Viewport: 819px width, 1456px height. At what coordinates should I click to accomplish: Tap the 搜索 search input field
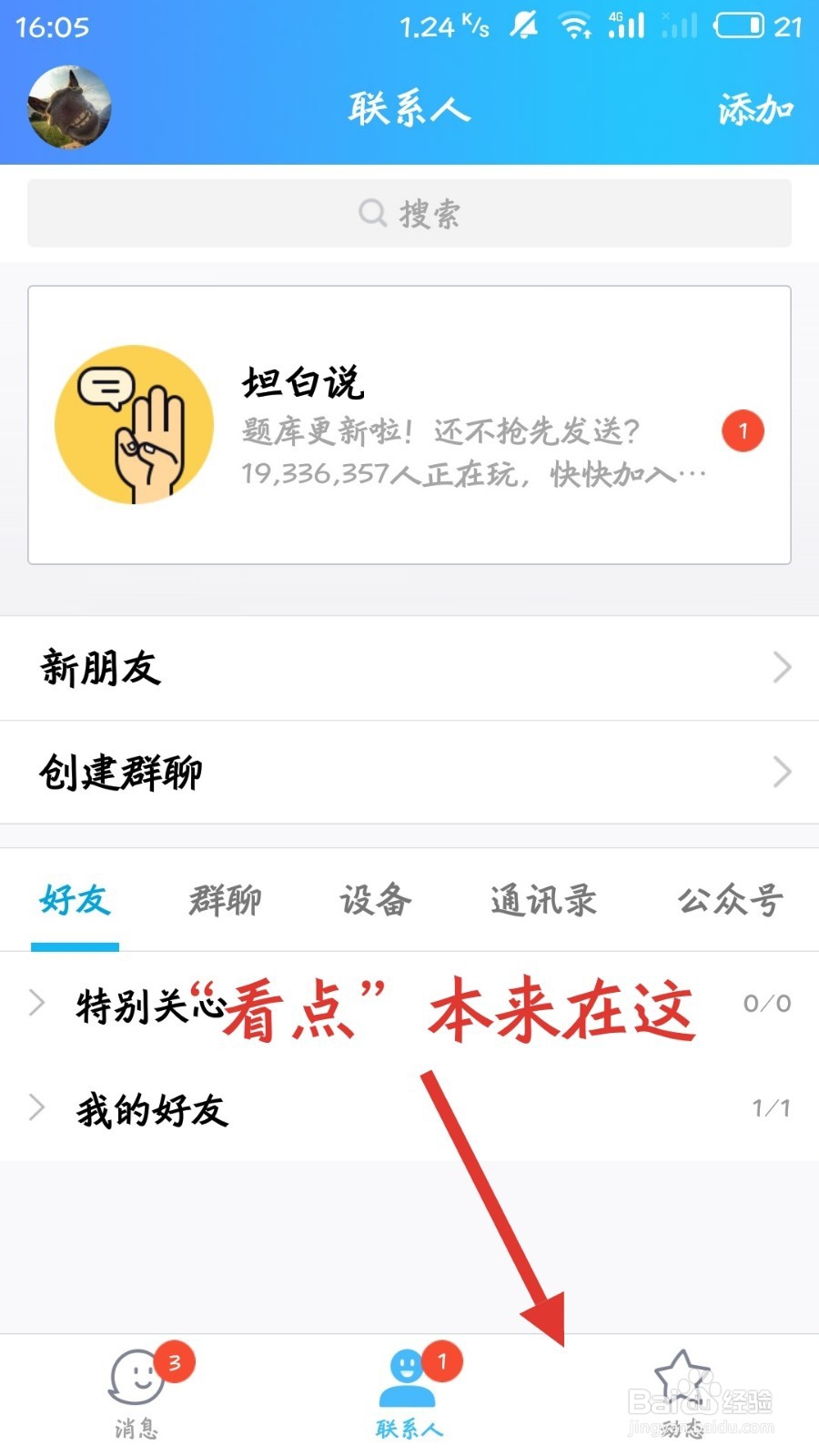pyautogui.click(x=409, y=213)
